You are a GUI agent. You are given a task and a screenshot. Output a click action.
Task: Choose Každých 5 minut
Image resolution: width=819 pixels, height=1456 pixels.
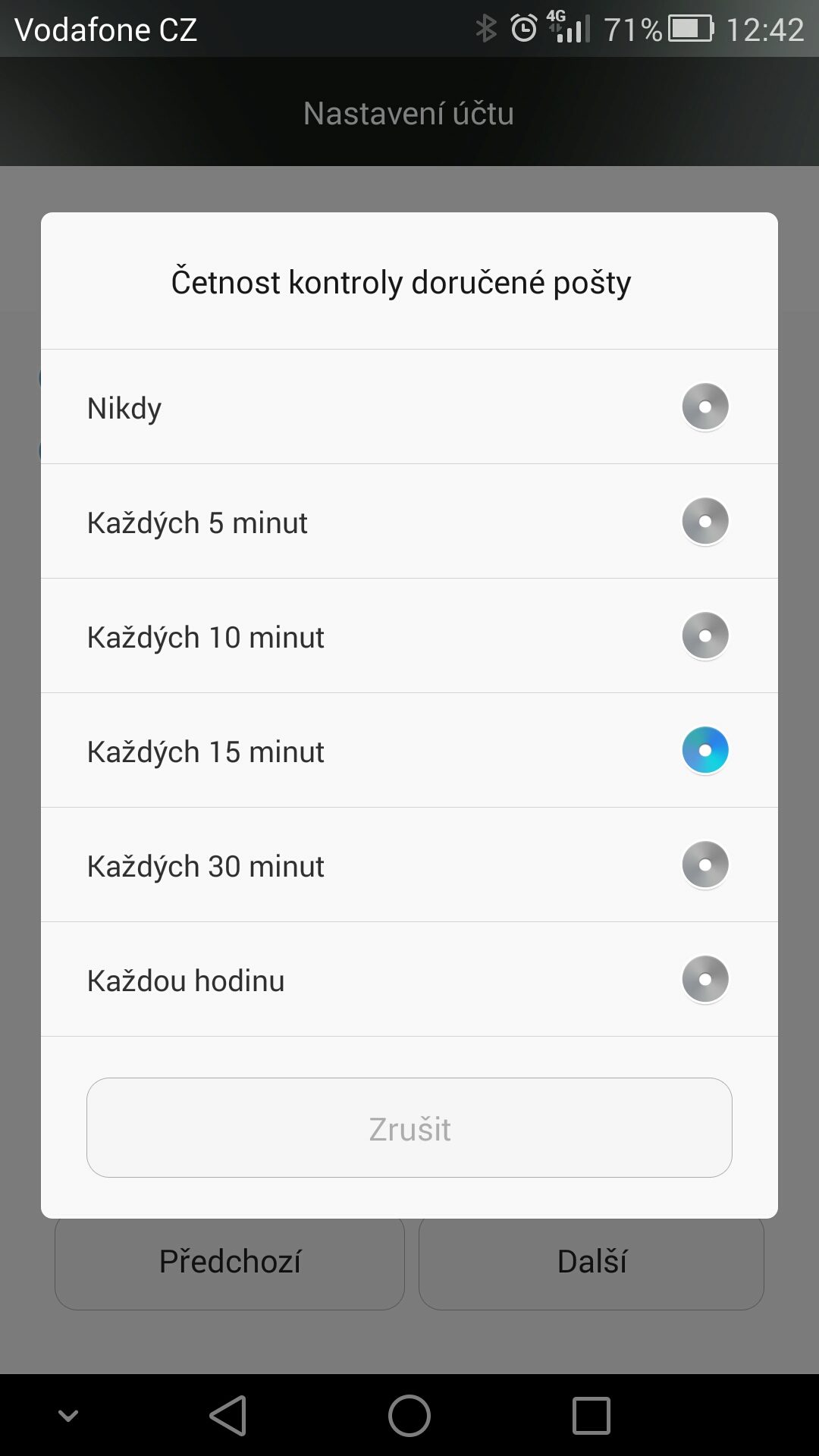pos(409,521)
